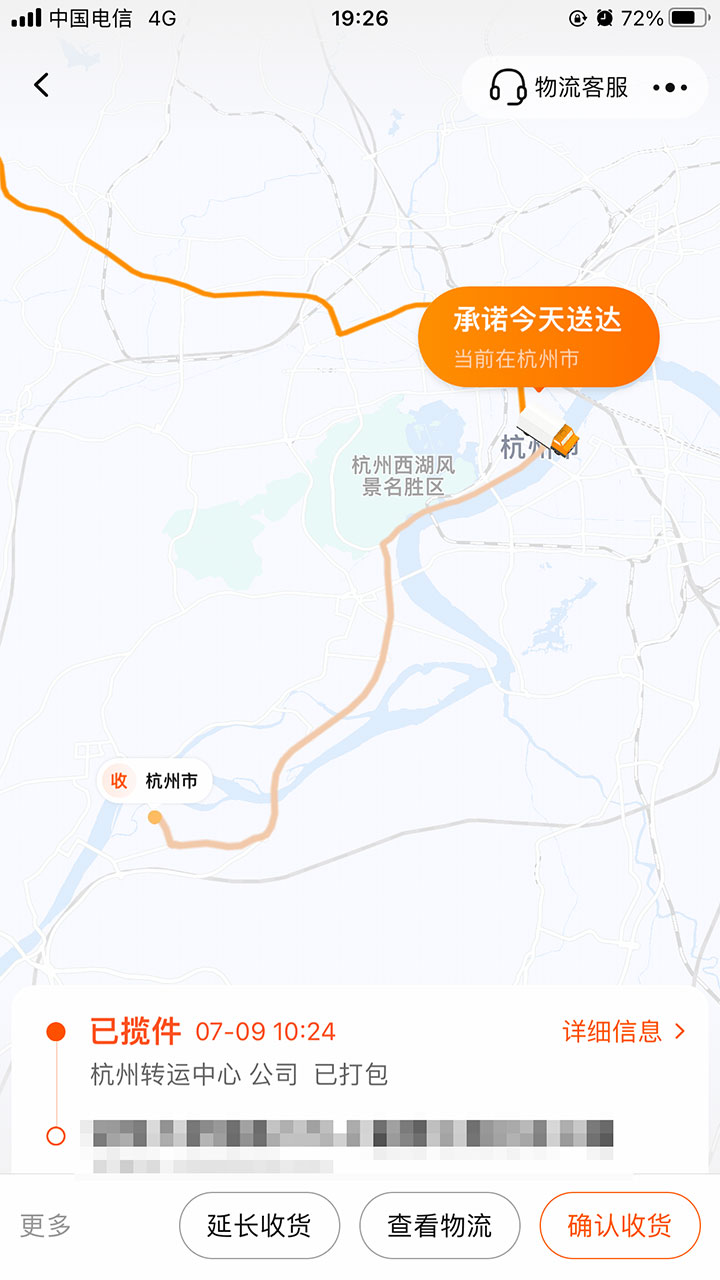Viewport: 720px width, 1280px height.
Task: Tap 延长收货 to extend receipt
Action: click(260, 1225)
